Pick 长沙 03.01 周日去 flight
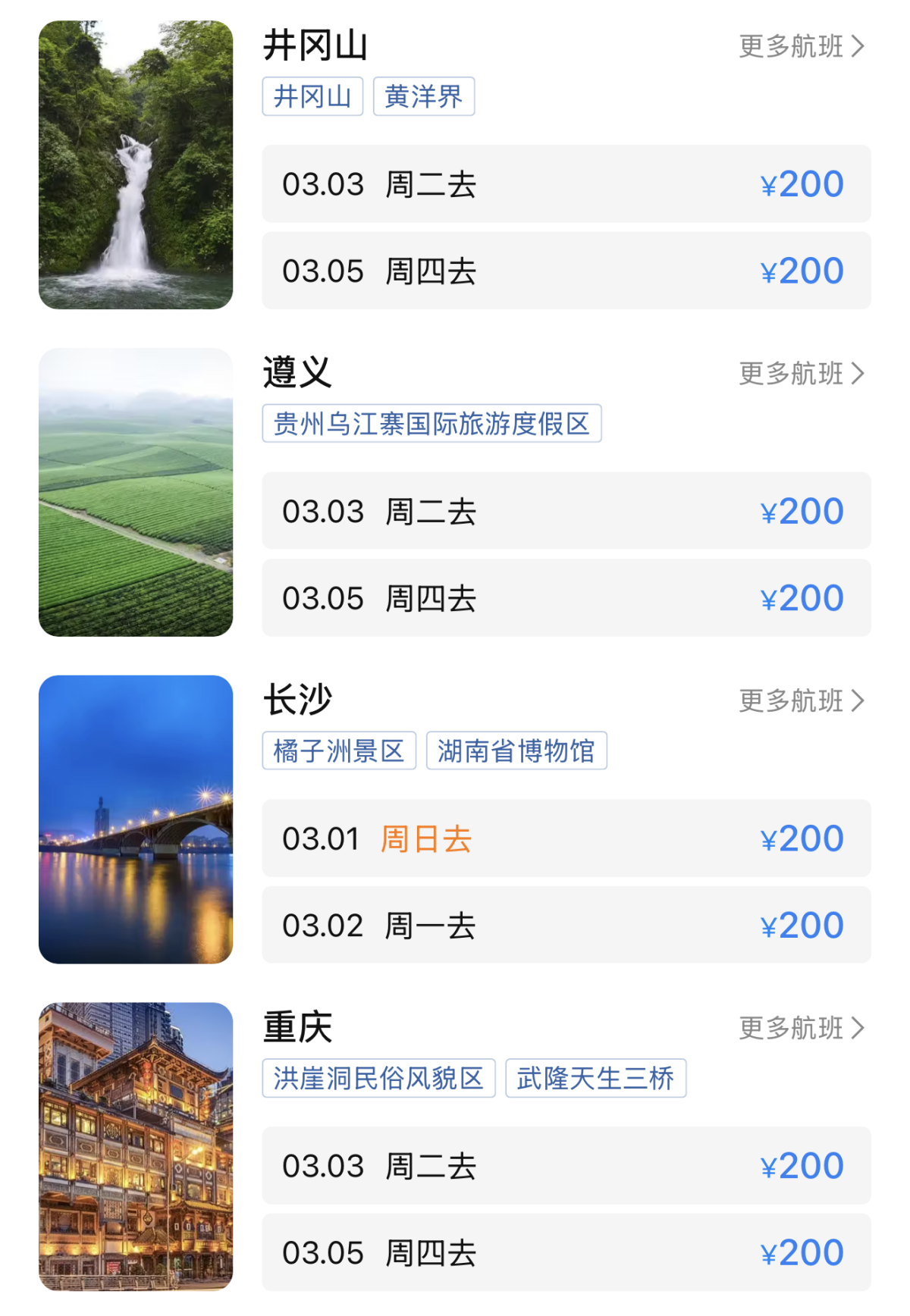 [x=566, y=838]
